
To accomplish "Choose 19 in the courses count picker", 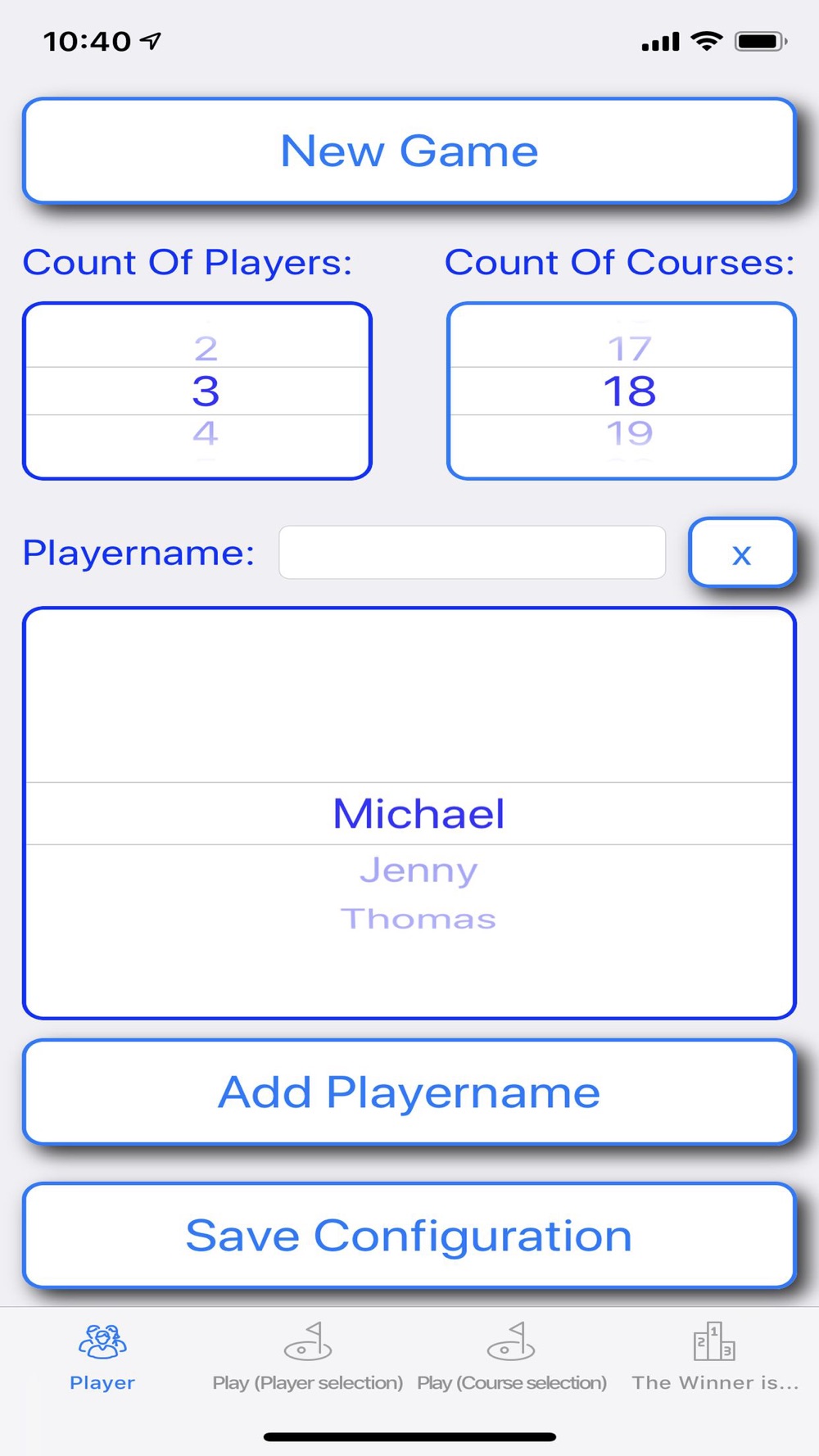I will point(630,433).
